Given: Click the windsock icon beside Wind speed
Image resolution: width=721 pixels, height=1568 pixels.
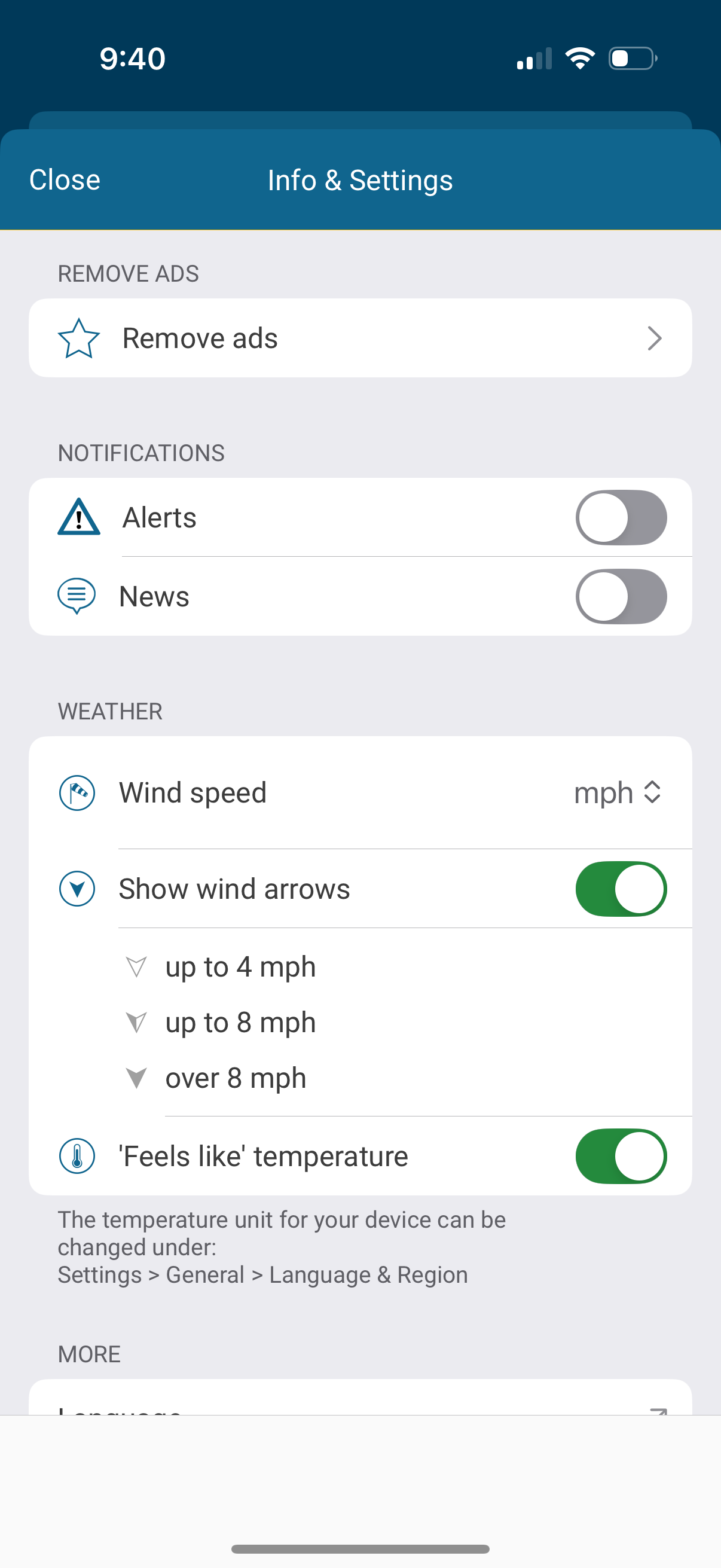Looking at the screenshot, I should click(x=77, y=792).
